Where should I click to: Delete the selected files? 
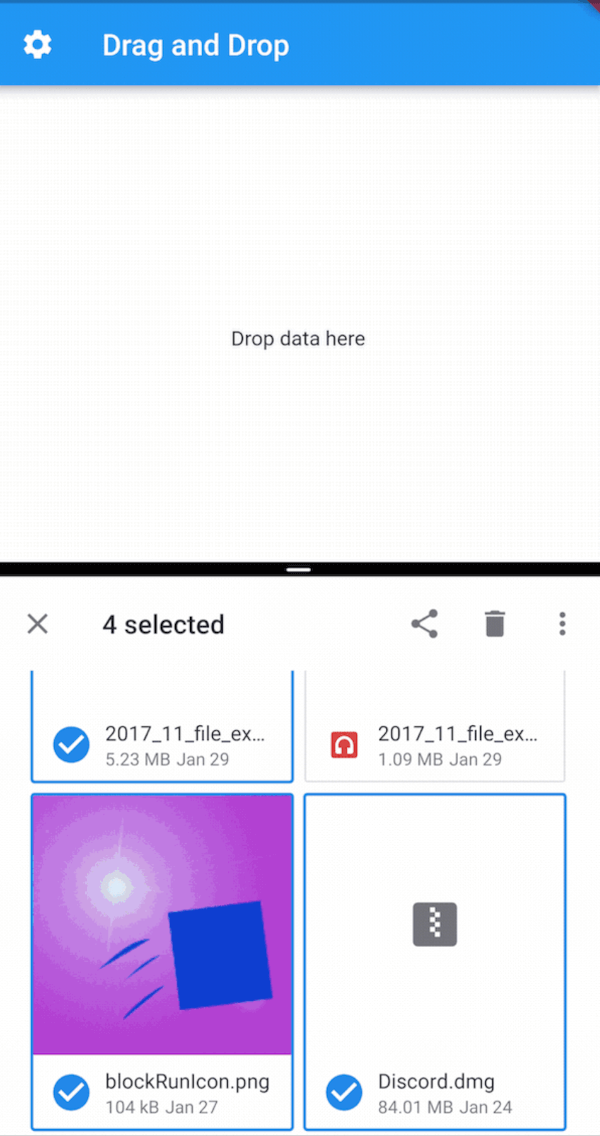point(495,624)
